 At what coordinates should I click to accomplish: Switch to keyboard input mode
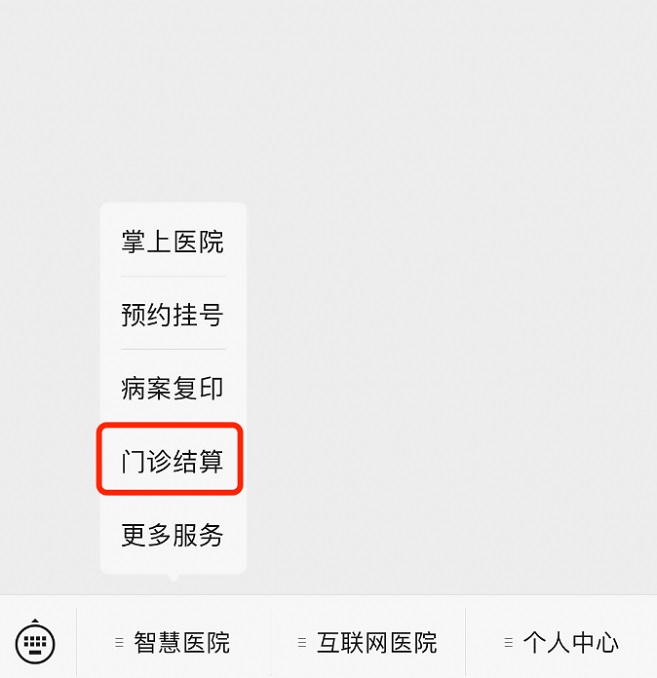(x=36, y=641)
